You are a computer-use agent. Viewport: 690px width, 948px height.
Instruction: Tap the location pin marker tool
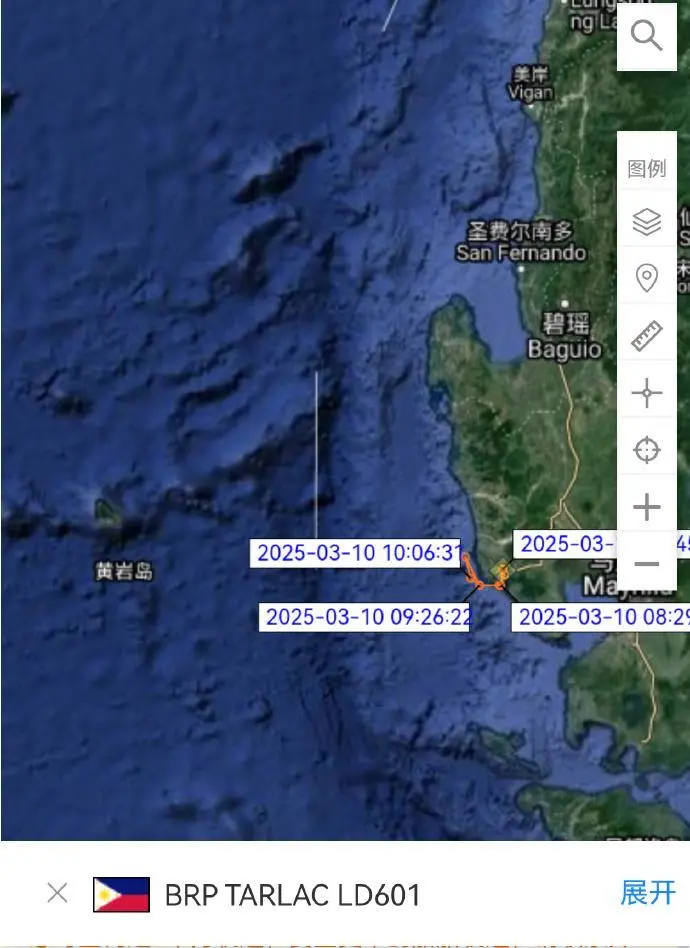click(x=647, y=279)
